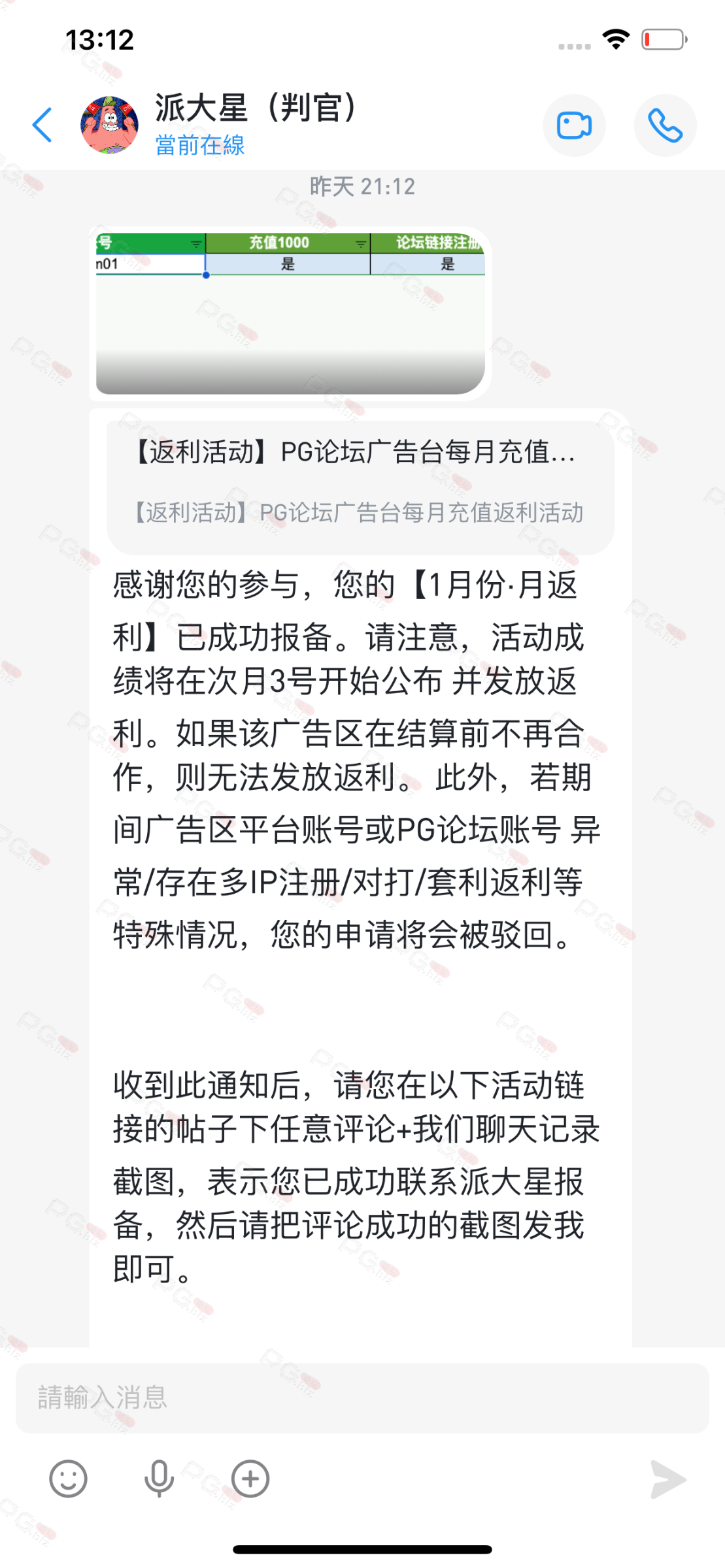The width and height of the screenshot is (725, 1568).
Task: Record a voice message with microphone
Action: tap(159, 1478)
